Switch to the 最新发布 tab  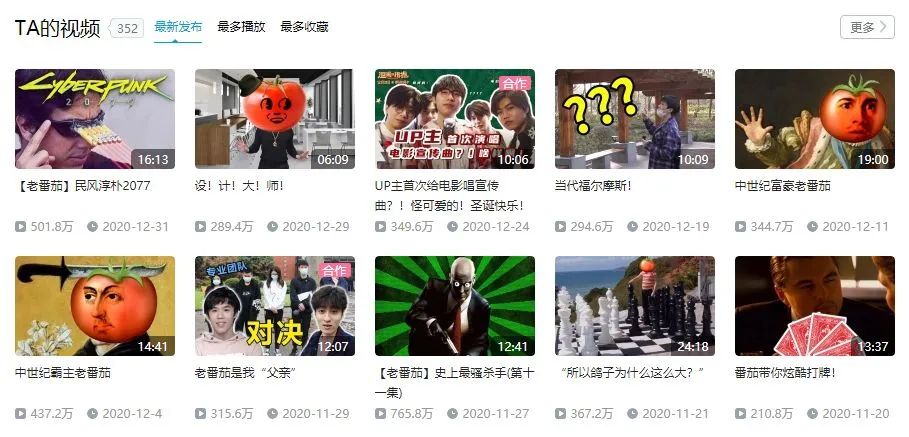click(x=178, y=27)
